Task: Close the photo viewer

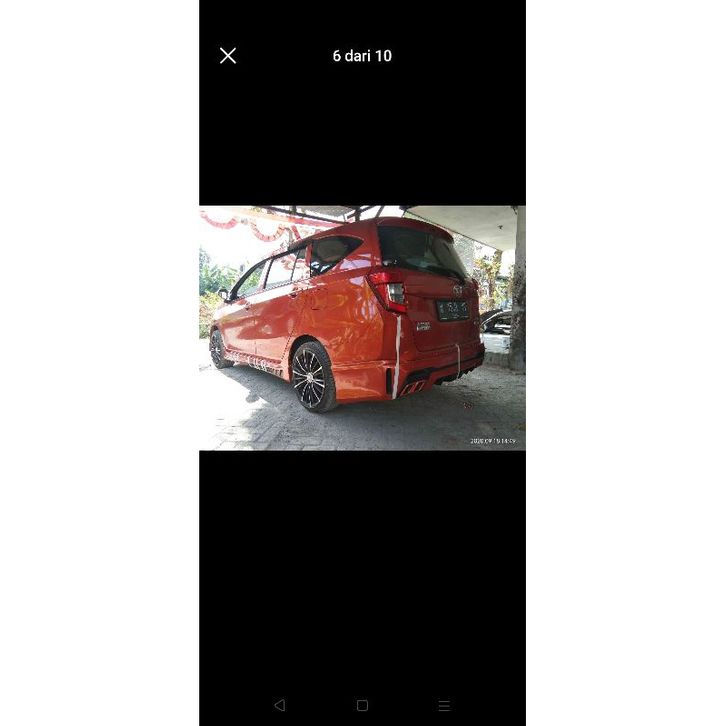Action: tap(228, 56)
